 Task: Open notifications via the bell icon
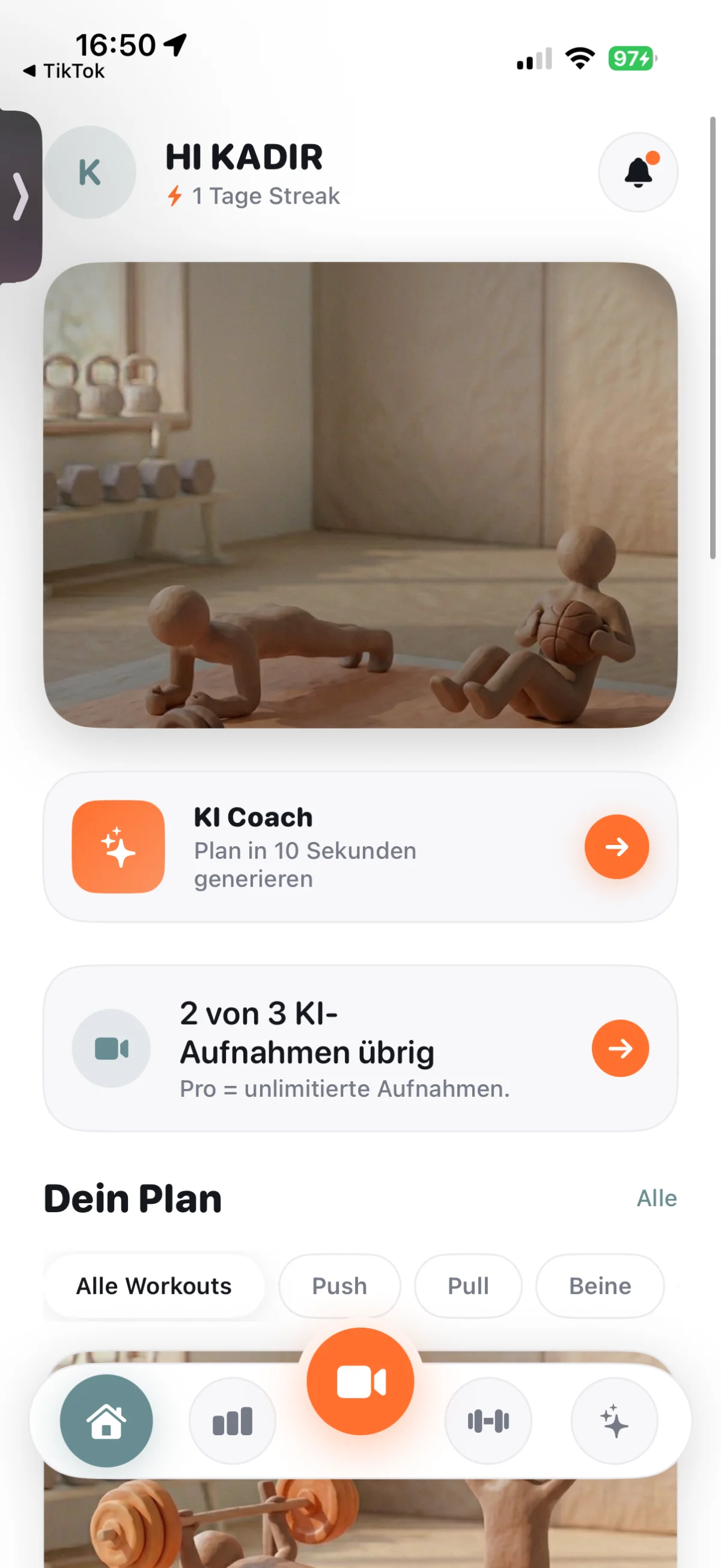[x=637, y=173]
